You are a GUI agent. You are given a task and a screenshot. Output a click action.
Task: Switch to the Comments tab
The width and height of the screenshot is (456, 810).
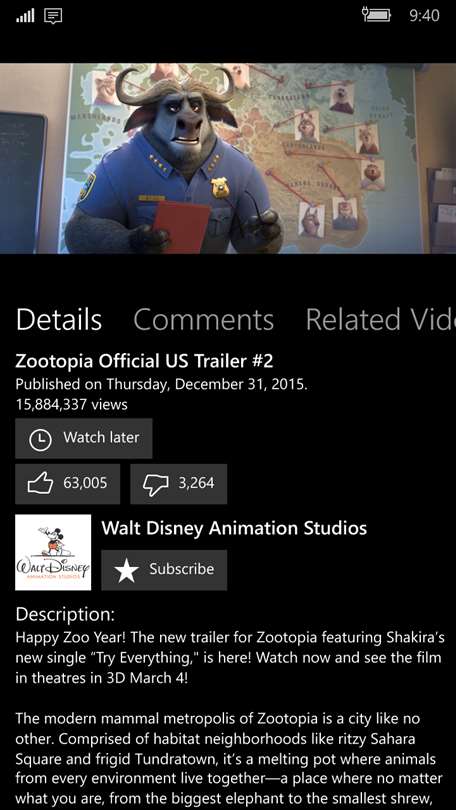tap(203, 320)
